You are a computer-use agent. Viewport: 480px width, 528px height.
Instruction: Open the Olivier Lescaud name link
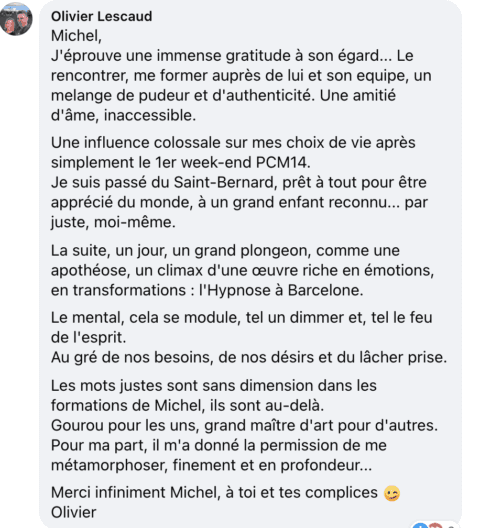[x=101, y=16]
